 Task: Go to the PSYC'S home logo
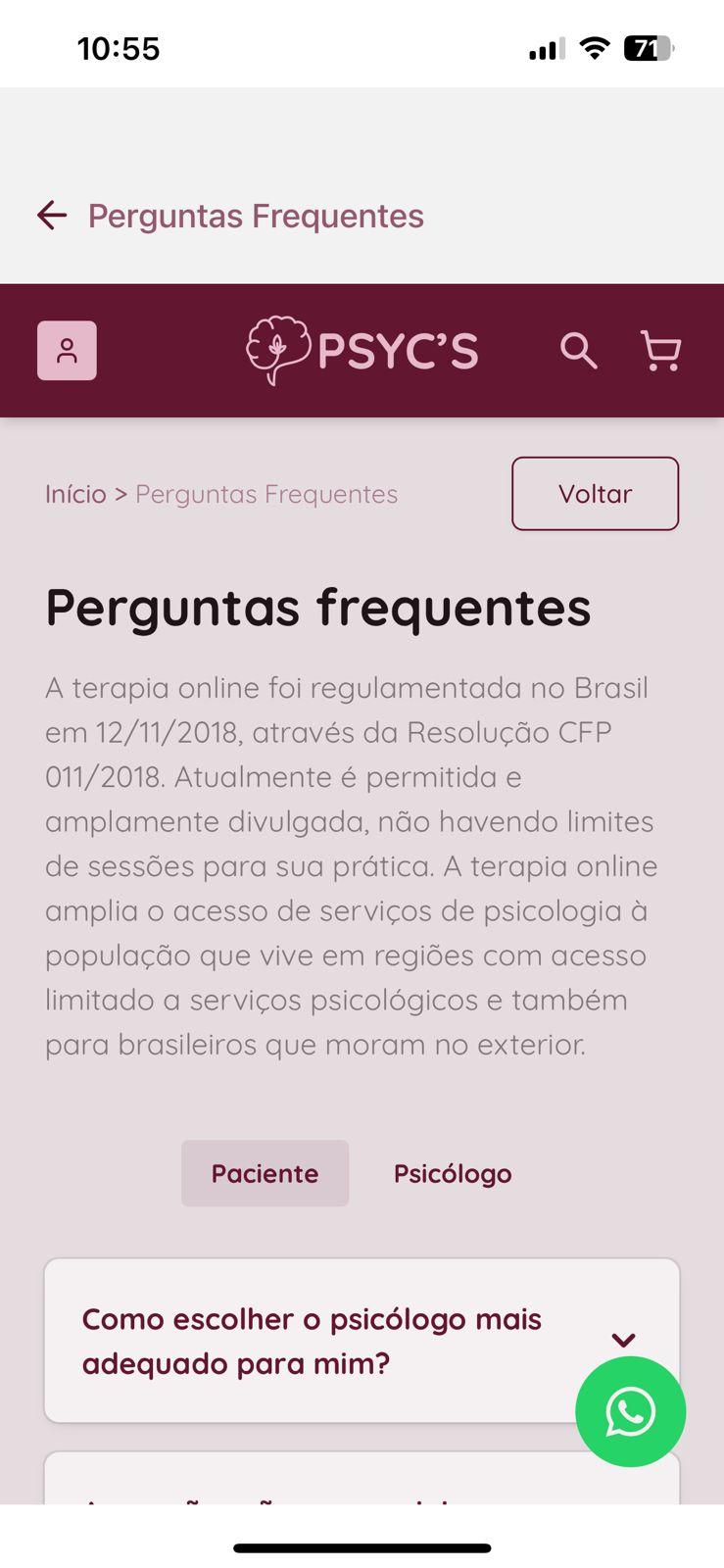click(x=362, y=350)
